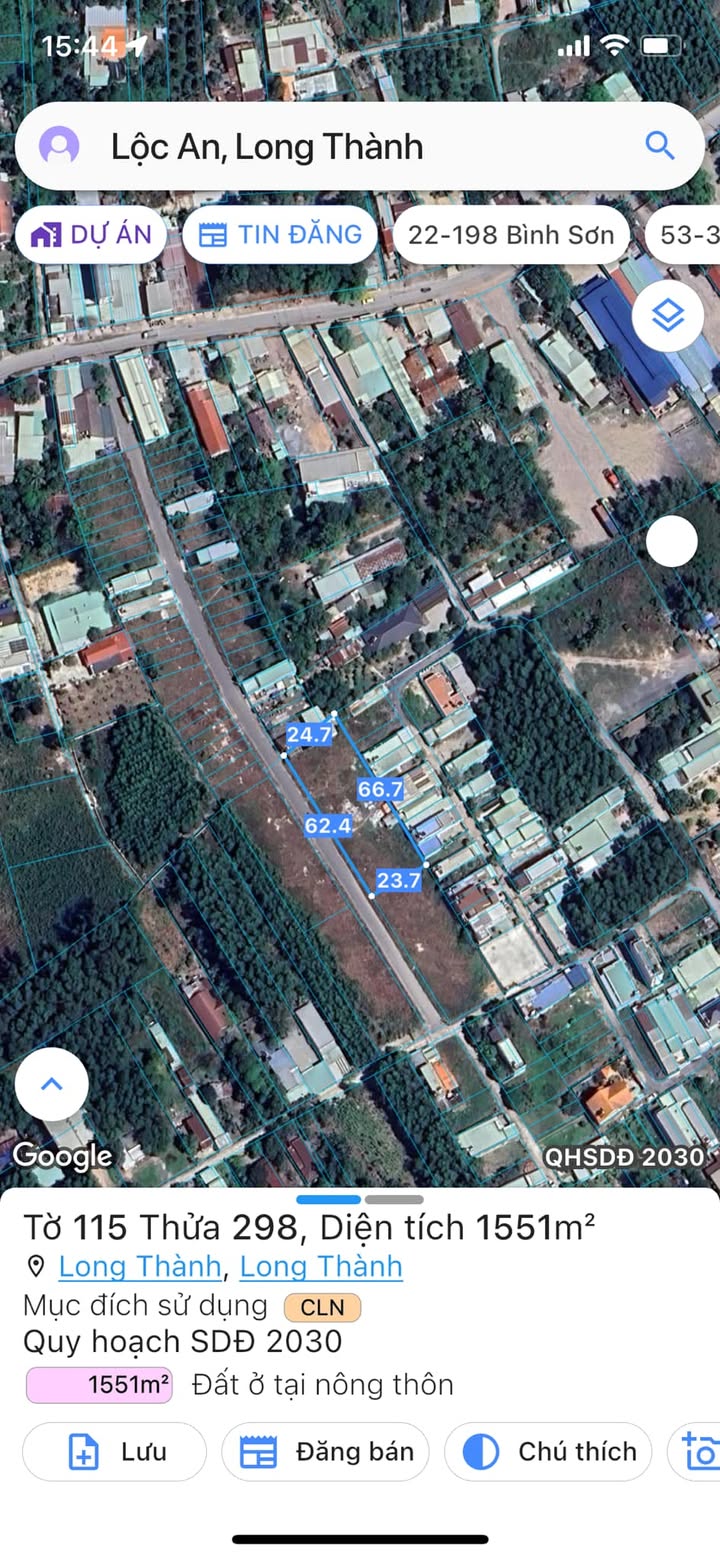The width and height of the screenshot is (720, 1559).
Task: Open the Chú thích legend
Action: coord(548,1452)
